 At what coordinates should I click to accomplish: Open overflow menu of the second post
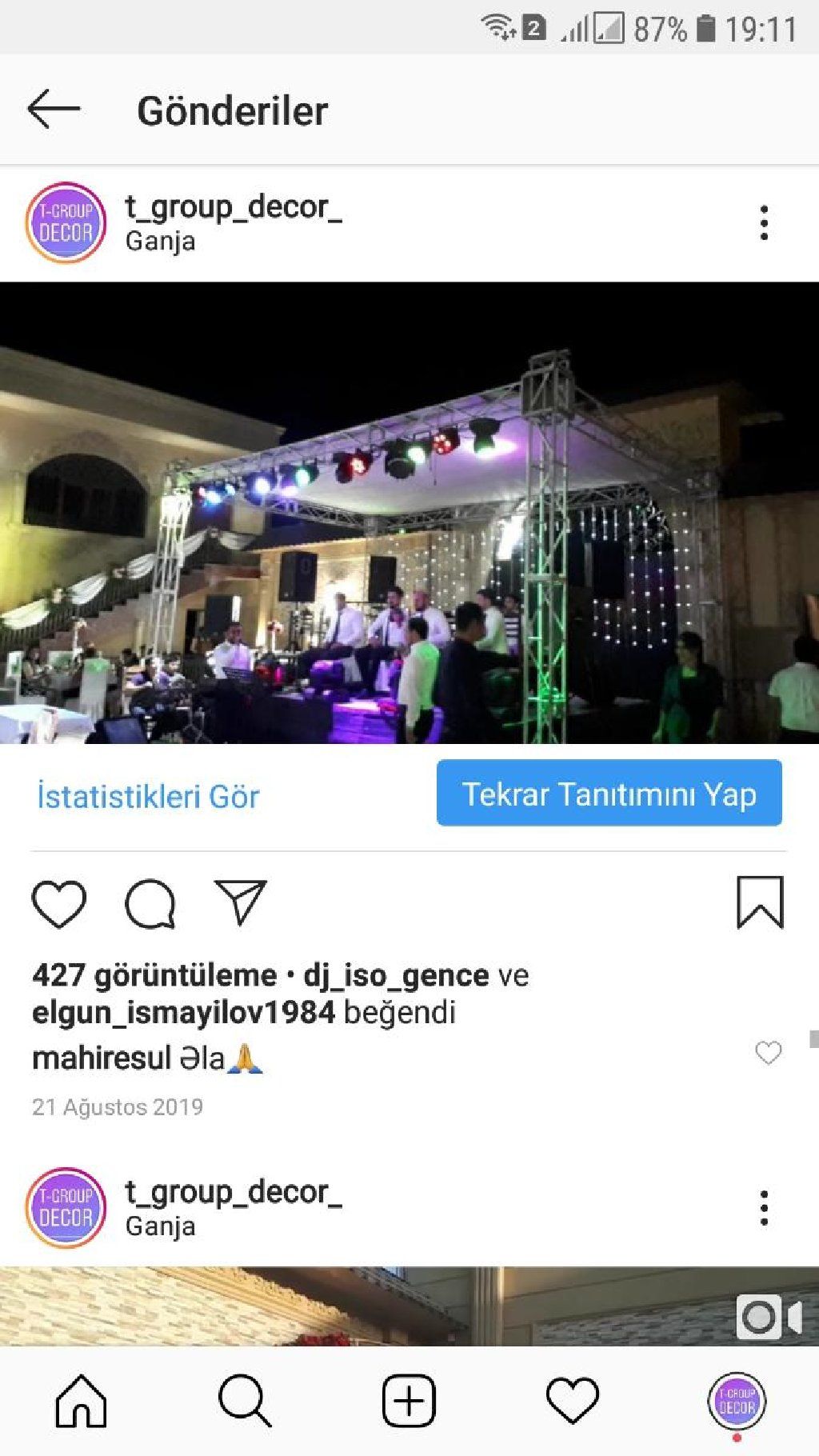point(764,1207)
